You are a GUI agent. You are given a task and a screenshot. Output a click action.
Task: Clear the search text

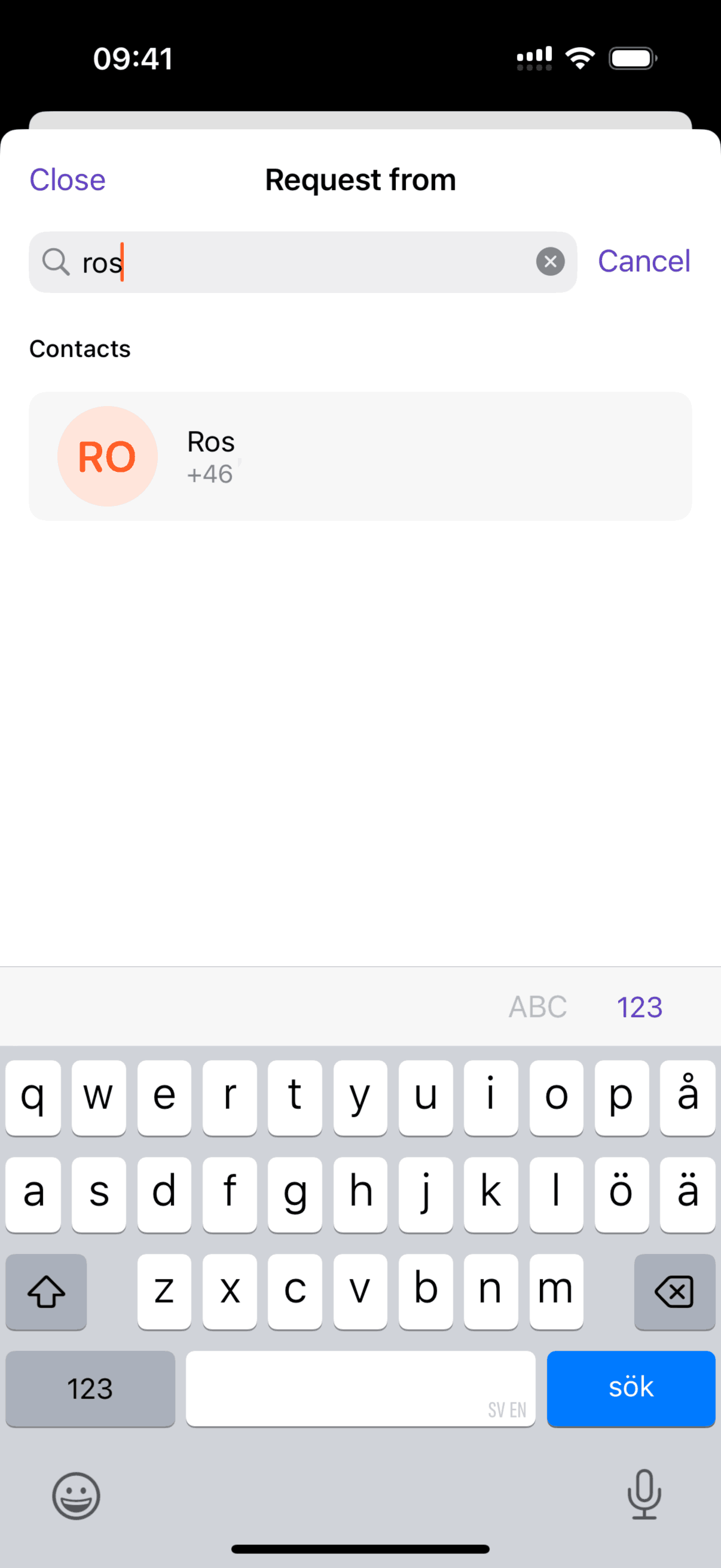pos(550,262)
